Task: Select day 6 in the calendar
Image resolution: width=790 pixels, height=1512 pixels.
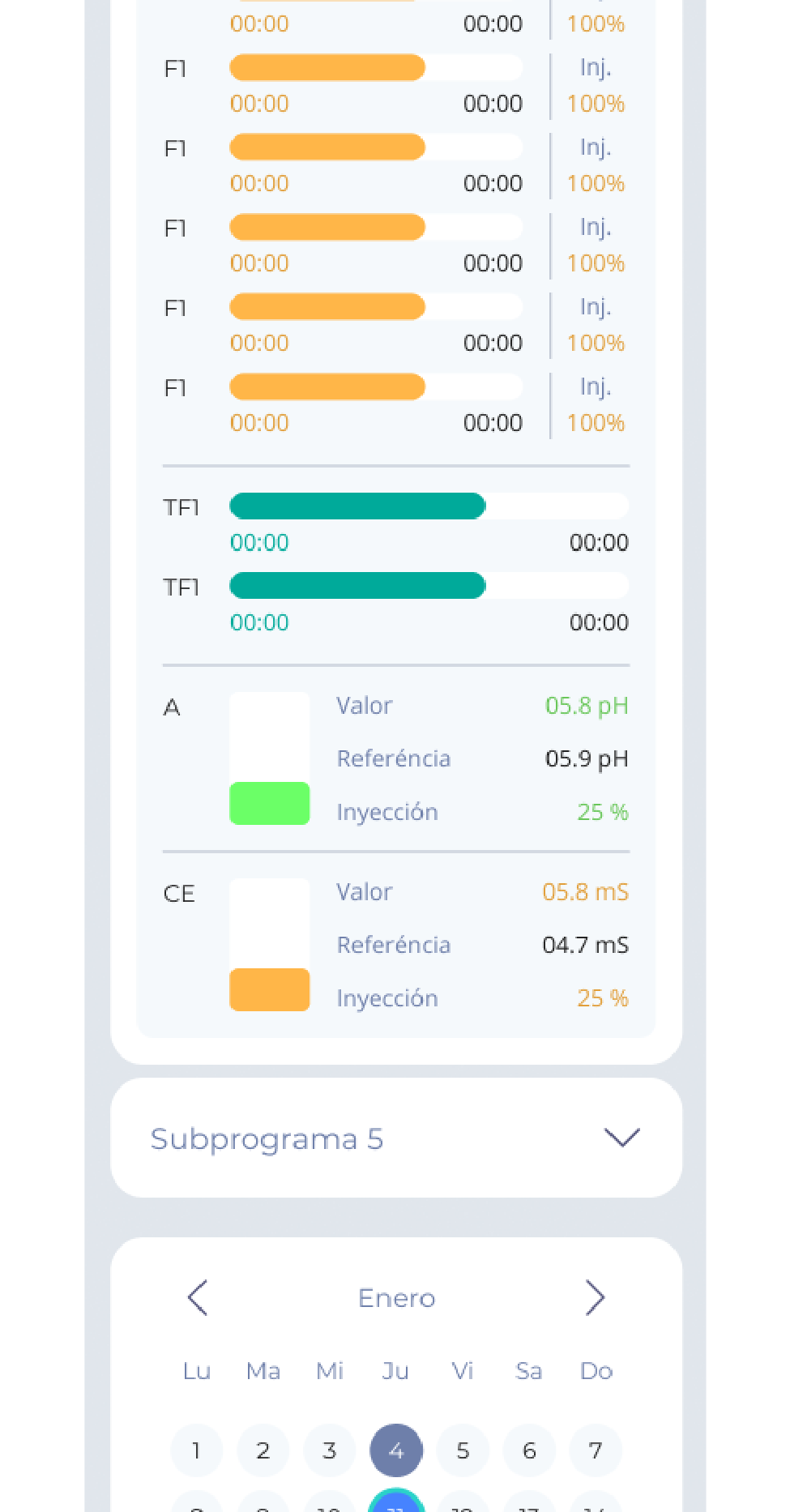Action: coord(529,1450)
